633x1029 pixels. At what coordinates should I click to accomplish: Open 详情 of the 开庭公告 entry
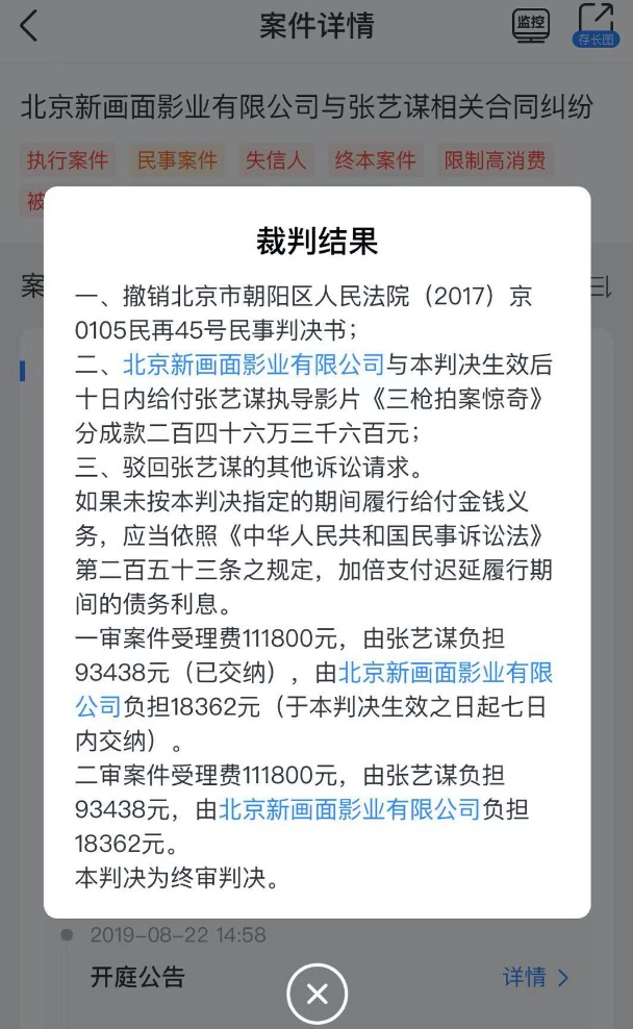(536, 977)
